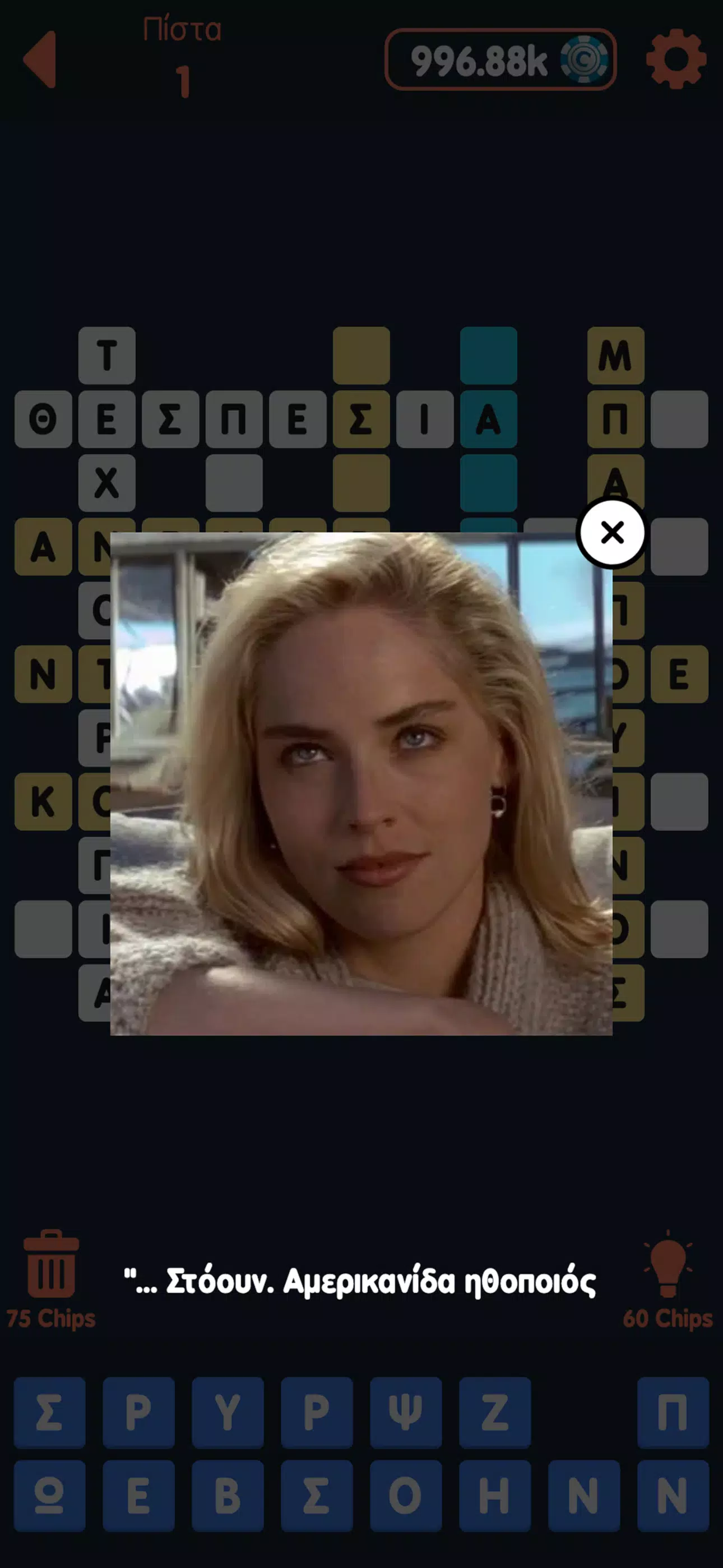Use the trash option for 75 Chips
Viewport: 723px width, 1568px height.
(51, 1280)
